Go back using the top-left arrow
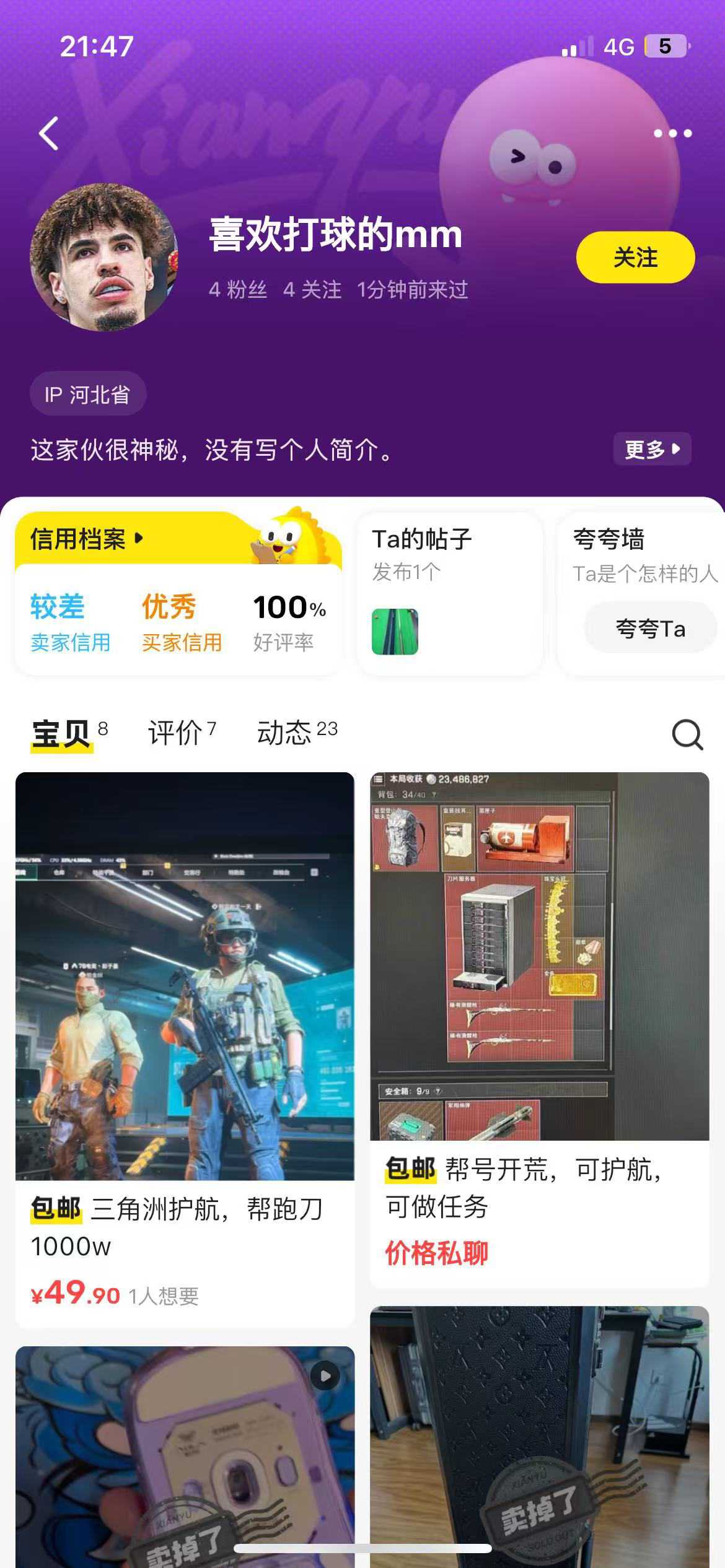 pyautogui.click(x=48, y=133)
